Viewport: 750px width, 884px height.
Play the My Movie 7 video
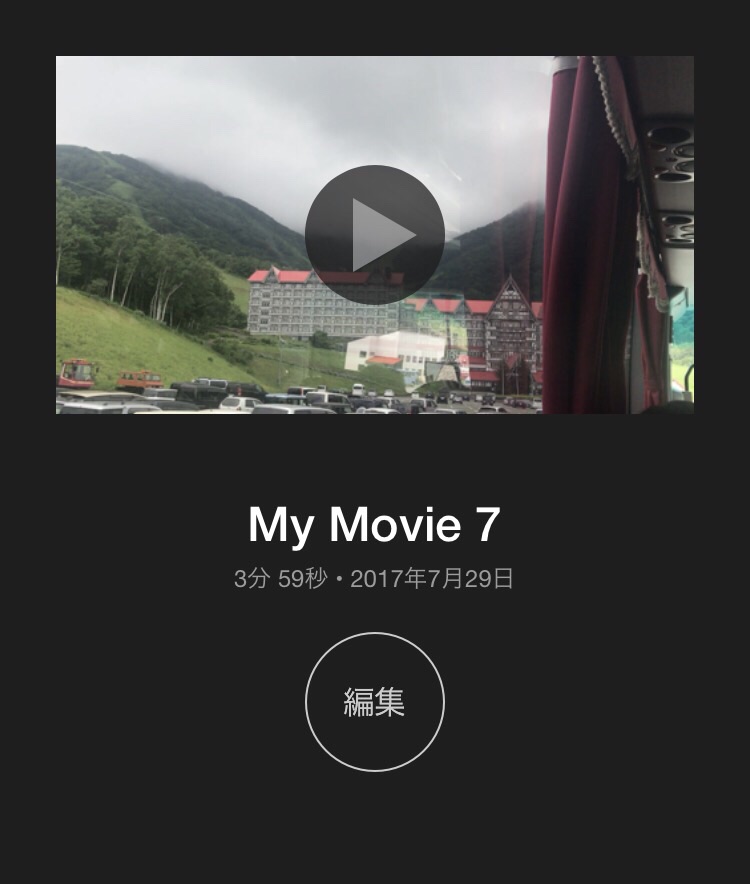click(375, 235)
